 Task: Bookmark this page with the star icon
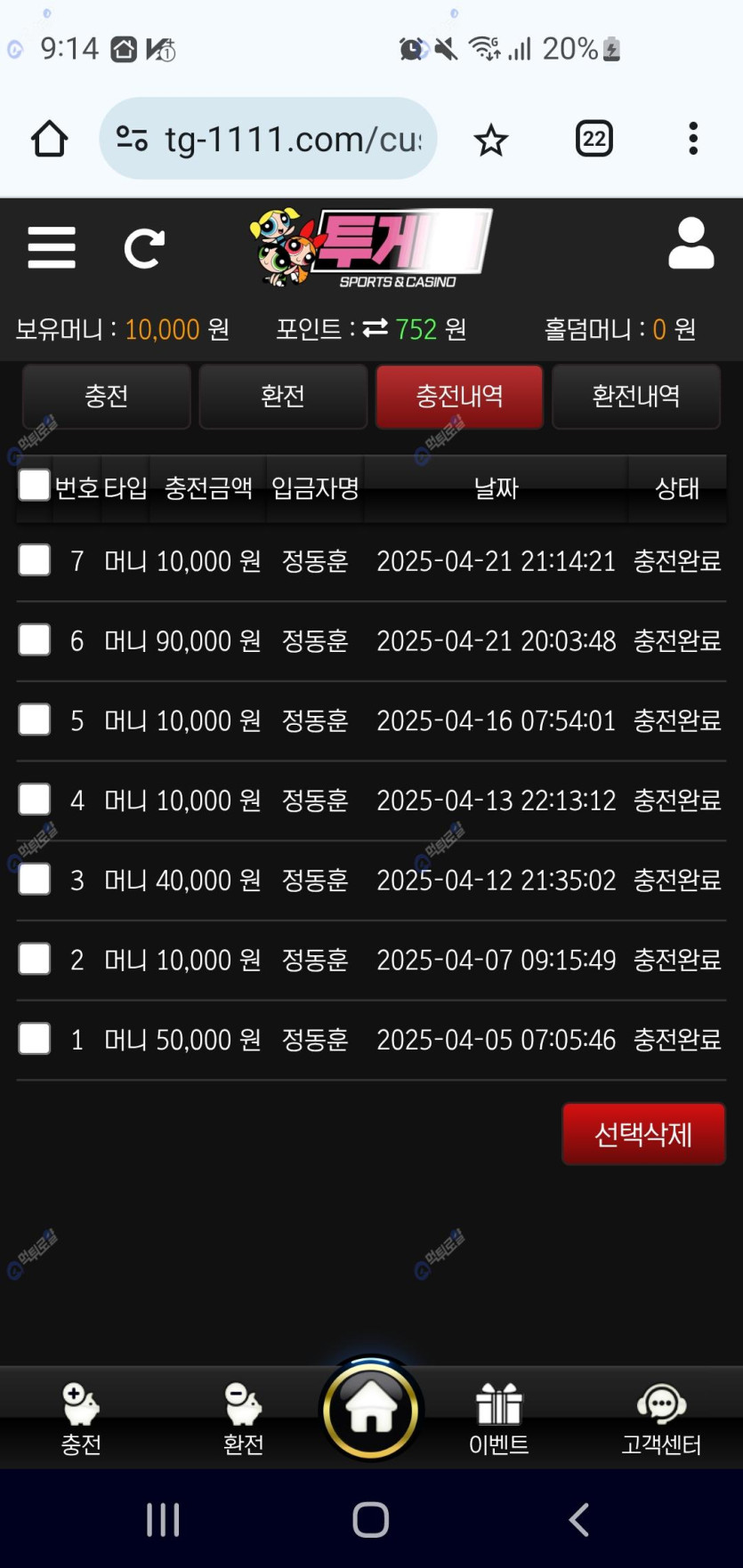pos(490,140)
